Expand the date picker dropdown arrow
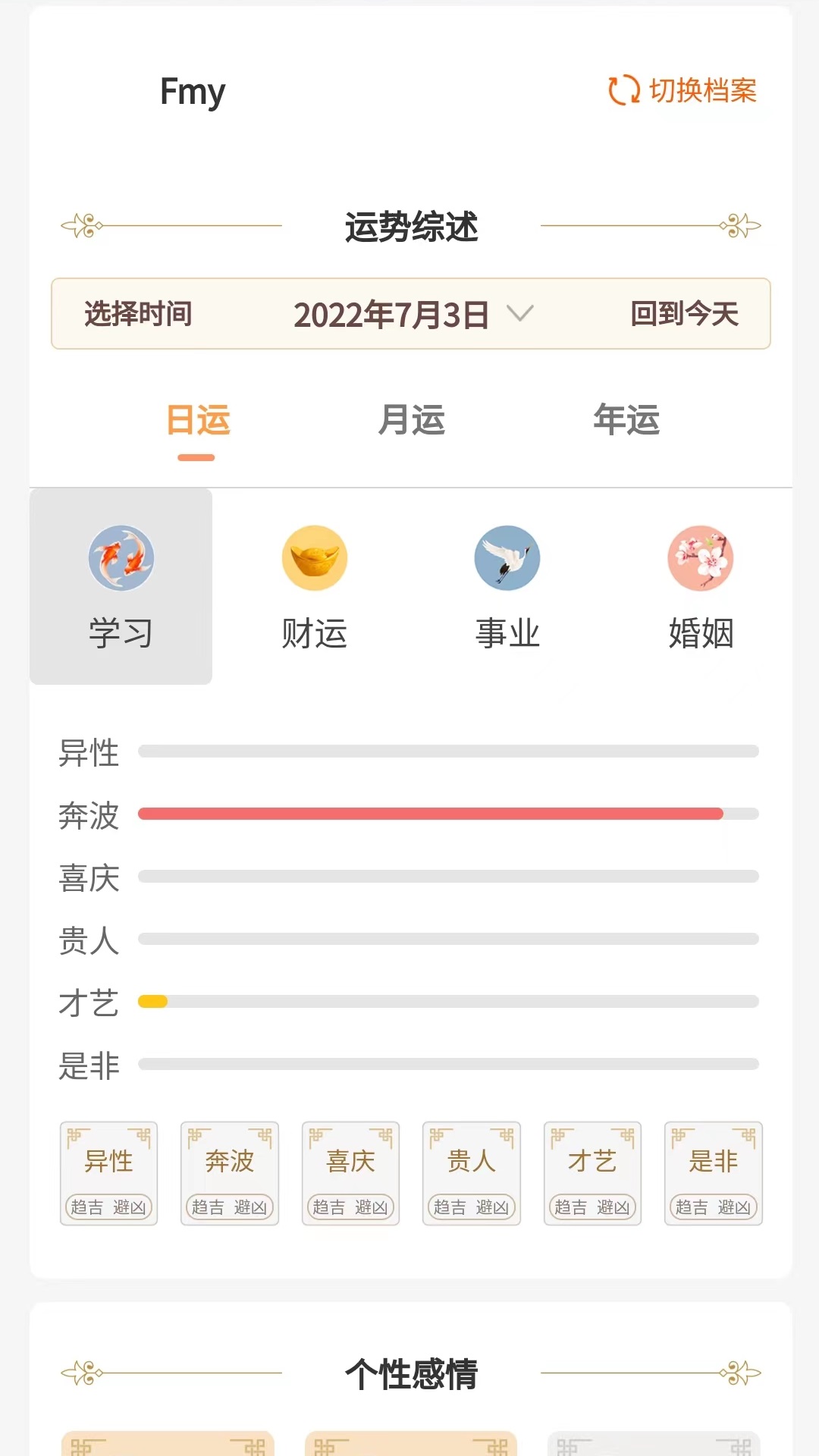819x1456 pixels. [522, 314]
